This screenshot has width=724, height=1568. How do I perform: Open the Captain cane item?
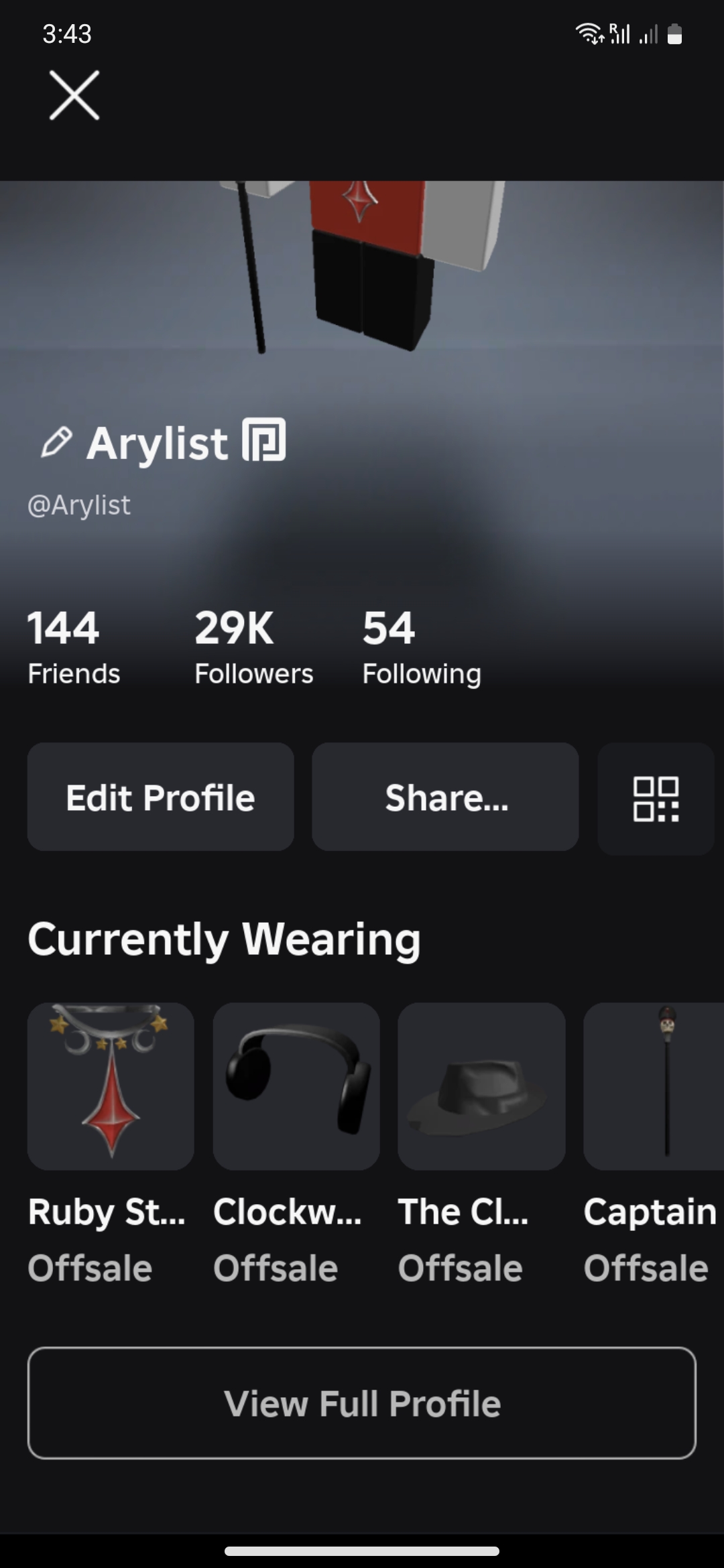coord(654,1086)
